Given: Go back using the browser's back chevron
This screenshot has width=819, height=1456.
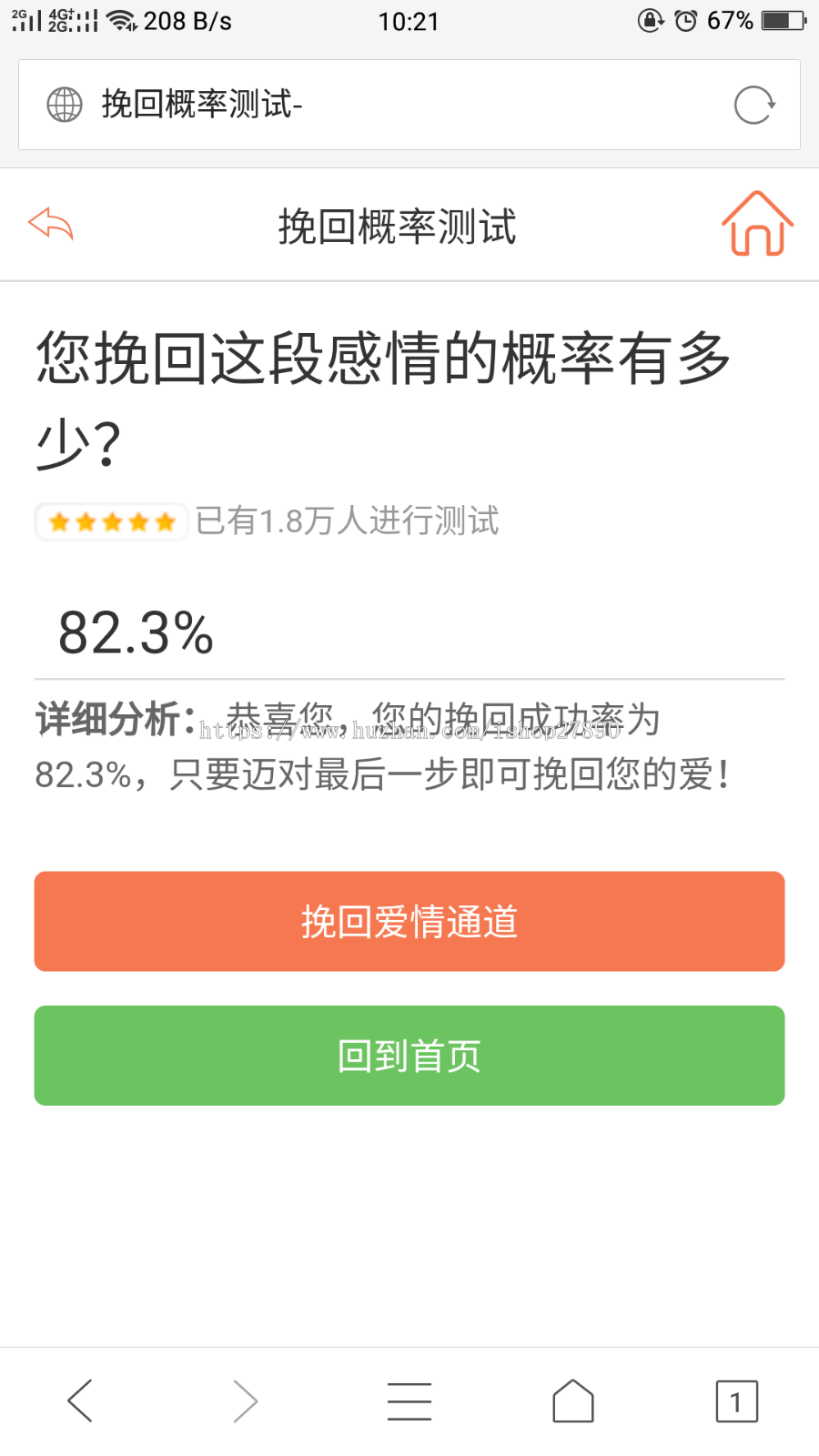Looking at the screenshot, I should pos(80,1400).
